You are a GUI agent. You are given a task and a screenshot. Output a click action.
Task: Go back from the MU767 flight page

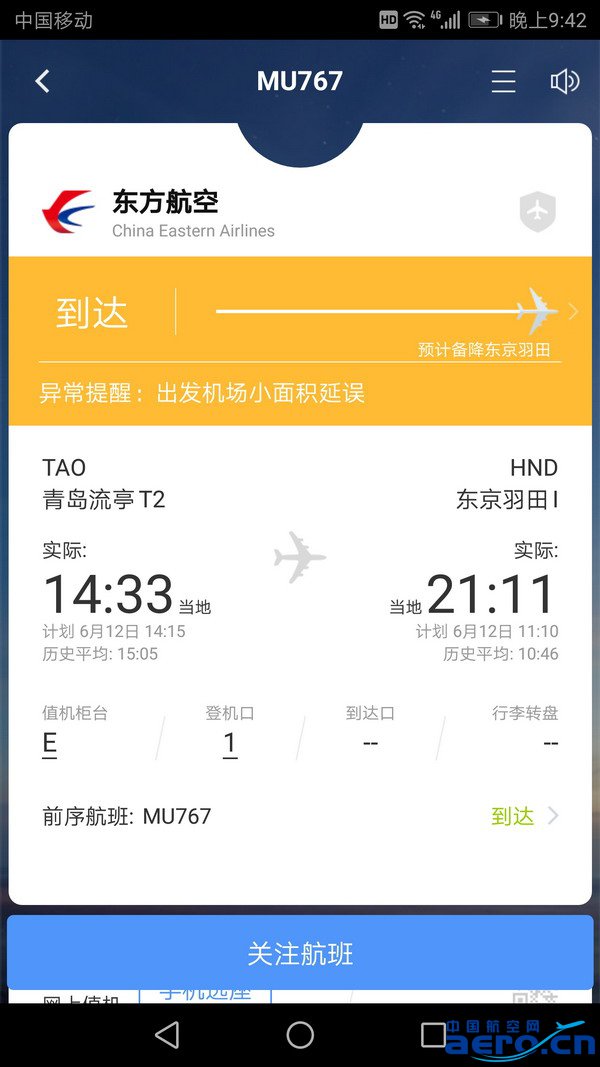pyautogui.click(x=42, y=81)
